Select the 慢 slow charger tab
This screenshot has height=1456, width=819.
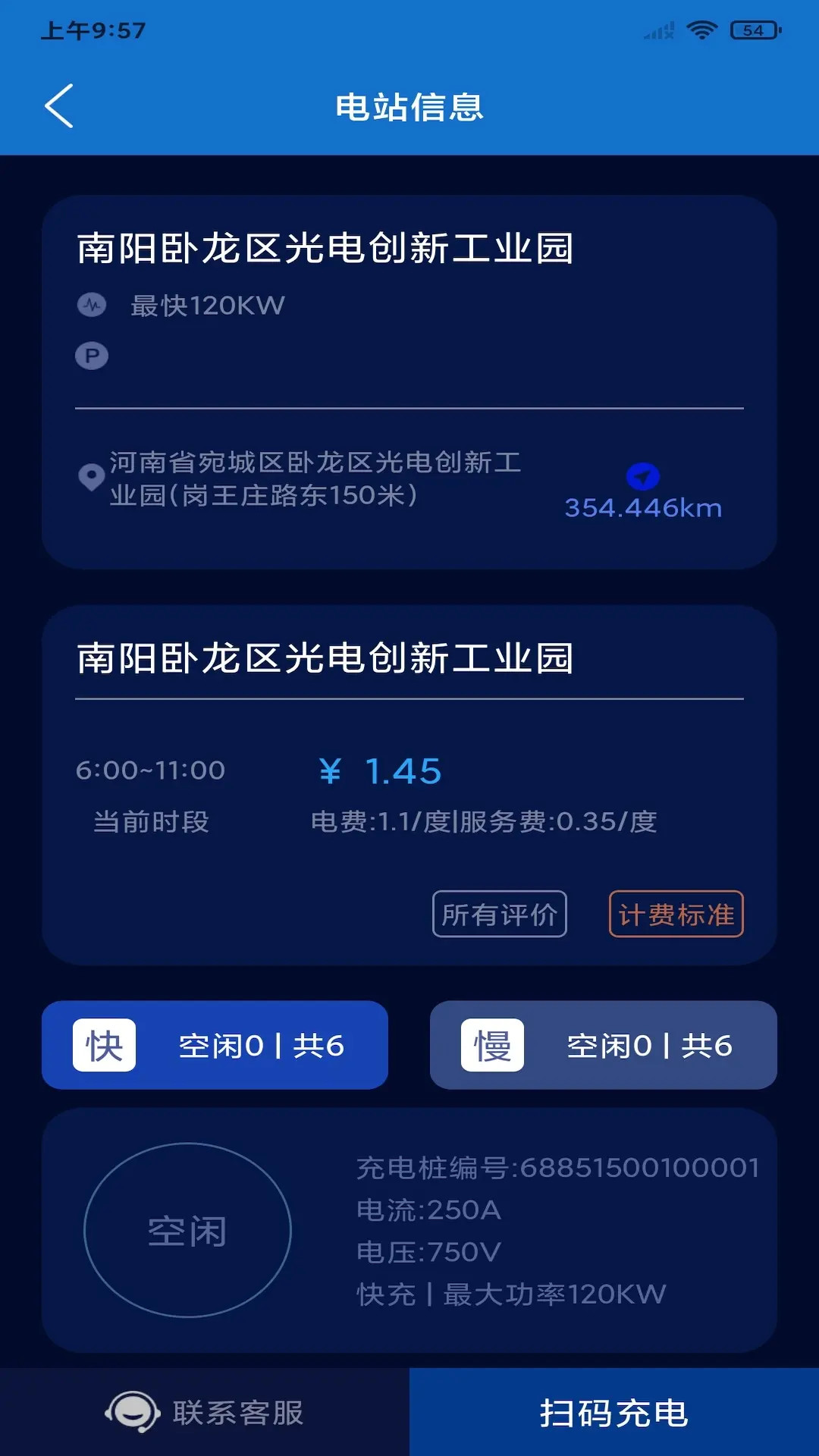[604, 1045]
